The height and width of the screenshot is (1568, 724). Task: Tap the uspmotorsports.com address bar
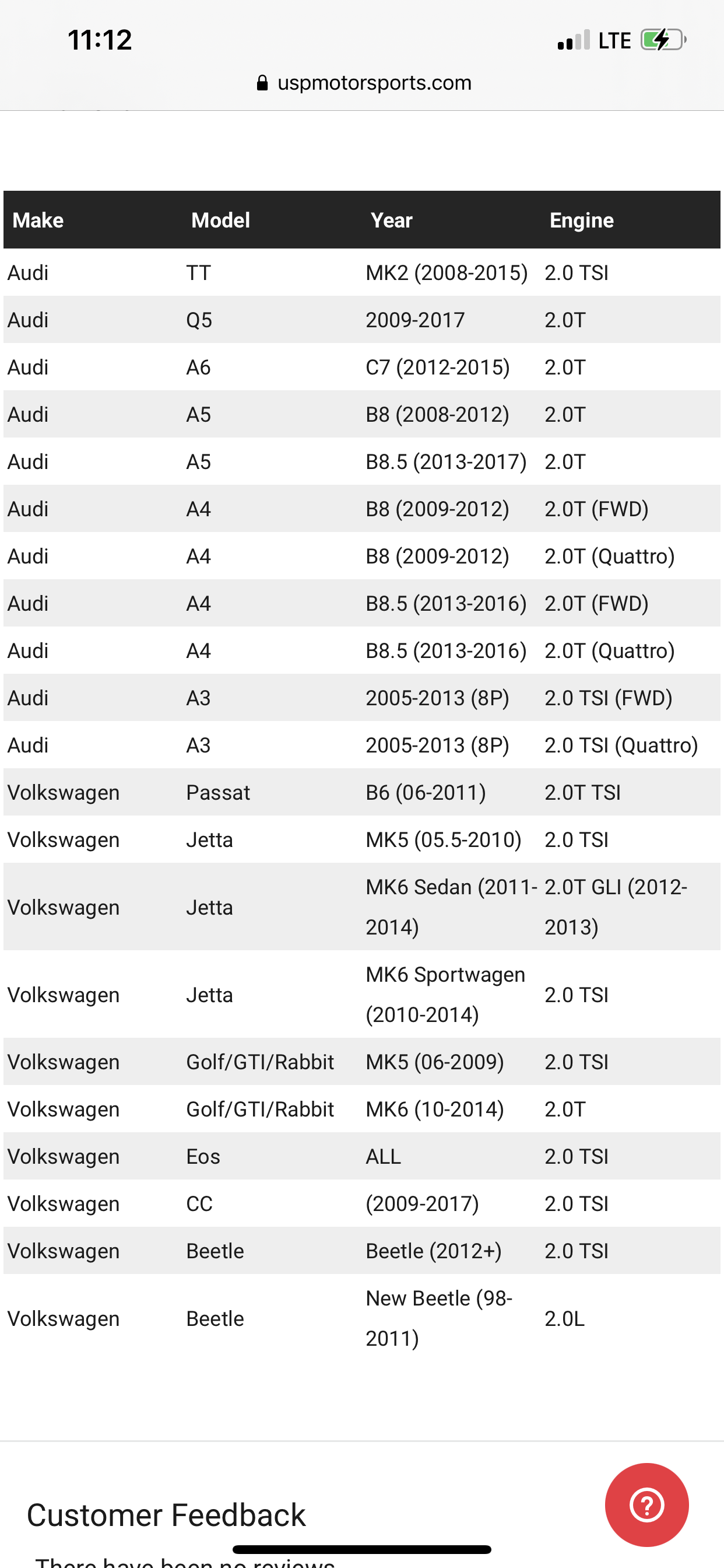(363, 83)
